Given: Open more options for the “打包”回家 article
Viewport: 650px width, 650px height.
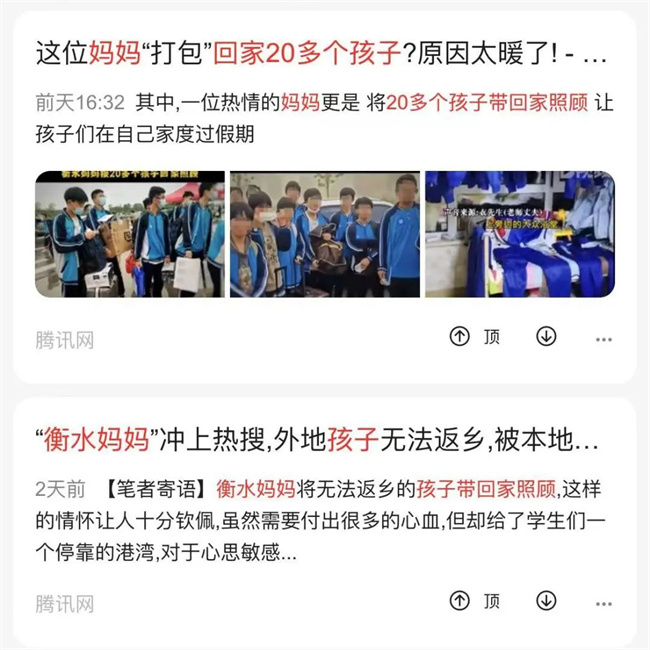Looking at the screenshot, I should coord(603,339).
